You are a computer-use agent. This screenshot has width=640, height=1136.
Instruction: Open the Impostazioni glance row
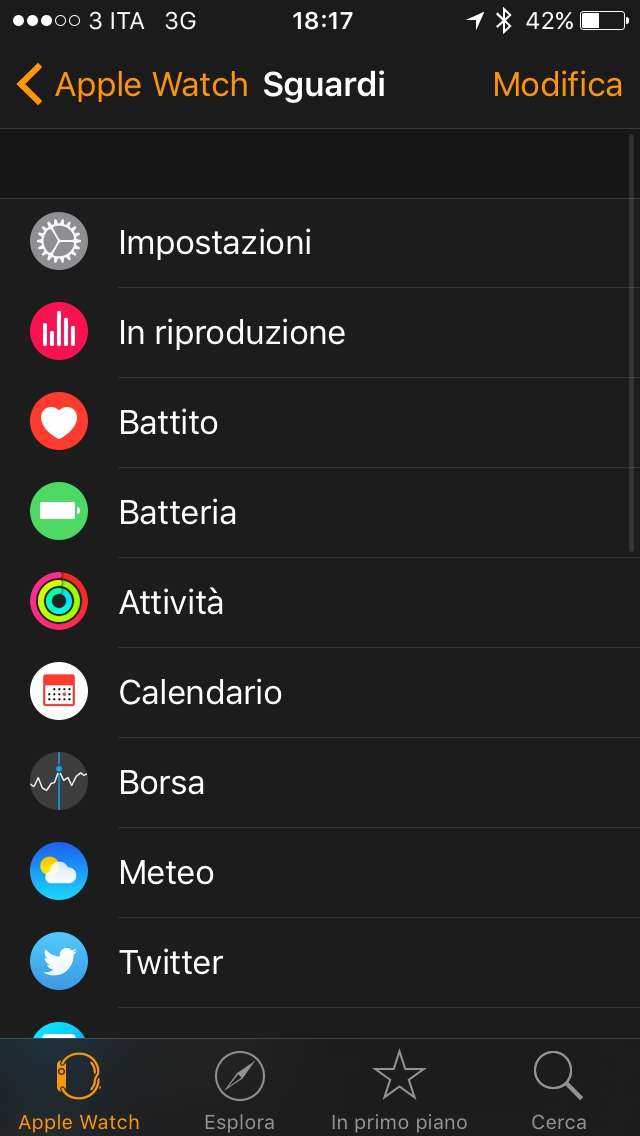(x=320, y=242)
